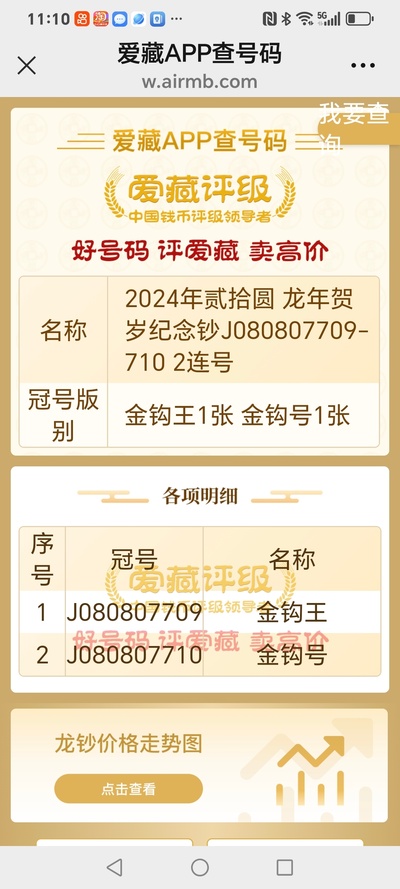Close the 爱藏APP查号码 web page
This screenshot has height=889, width=400.
(27, 66)
